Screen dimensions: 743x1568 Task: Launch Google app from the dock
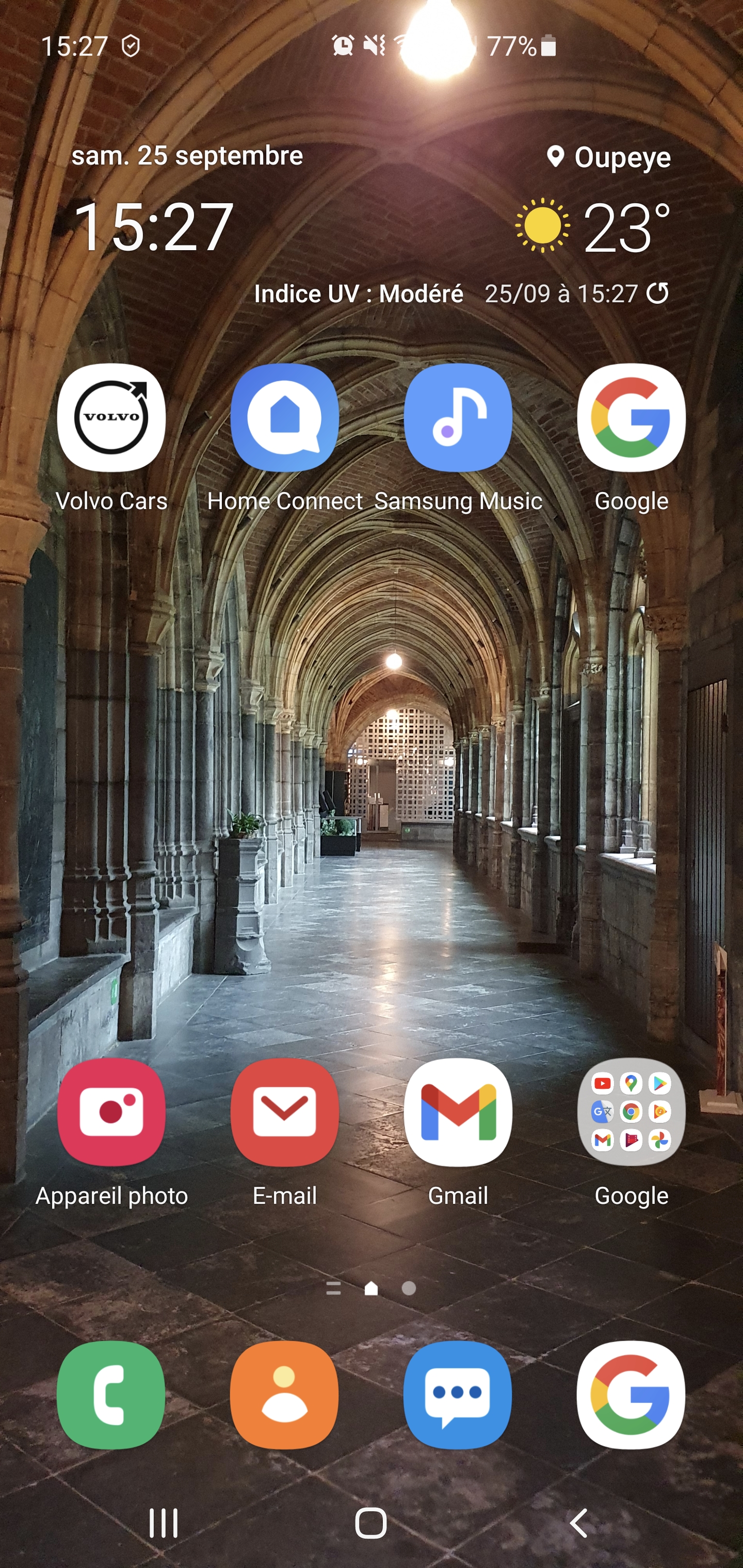pyautogui.click(x=631, y=1395)
